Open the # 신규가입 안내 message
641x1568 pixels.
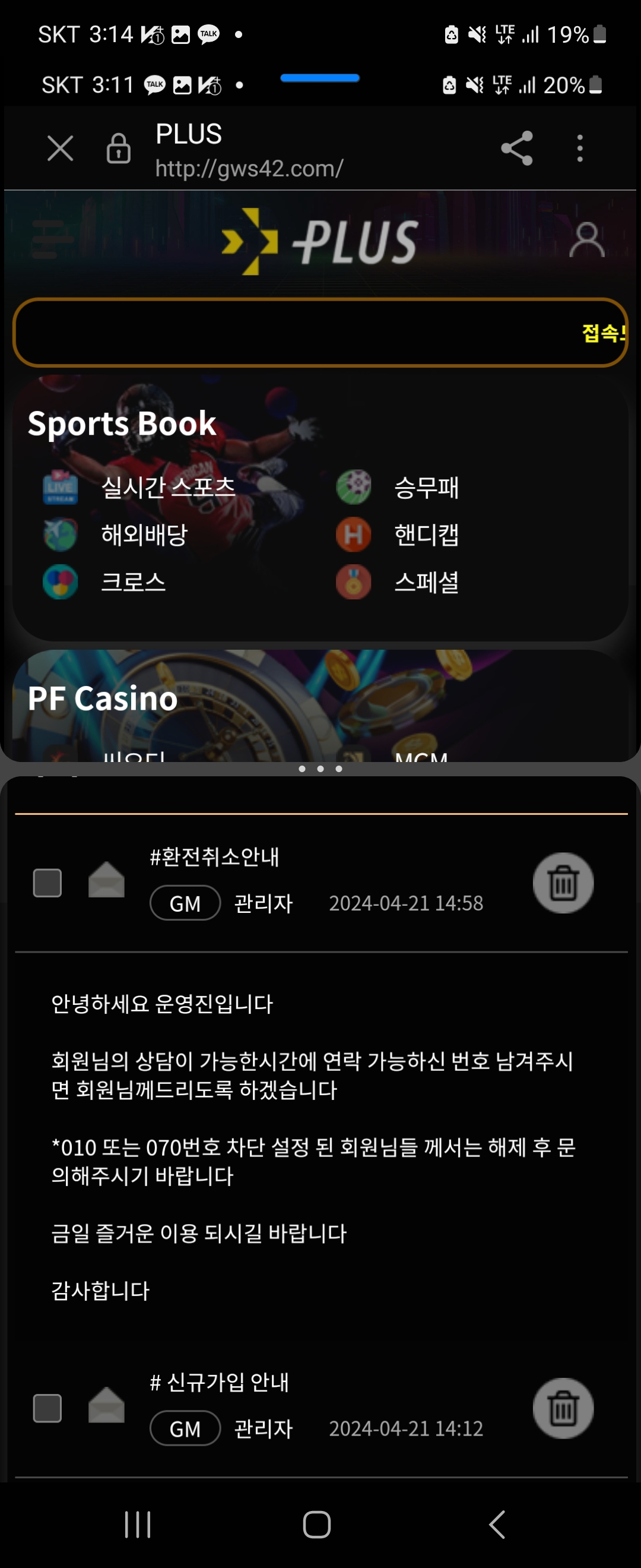coord(219,1382)
